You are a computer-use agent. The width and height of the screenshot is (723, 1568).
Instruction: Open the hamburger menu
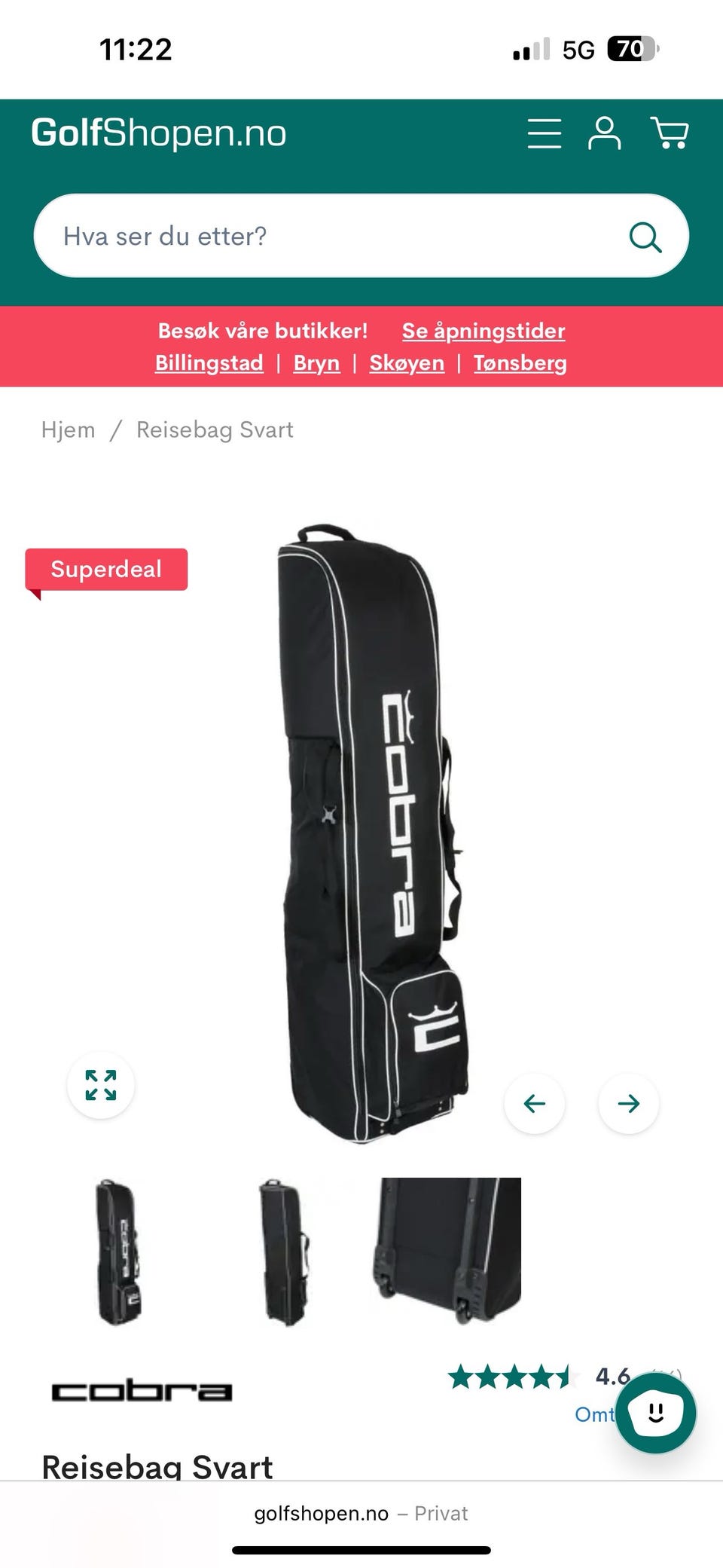[544, 133]
